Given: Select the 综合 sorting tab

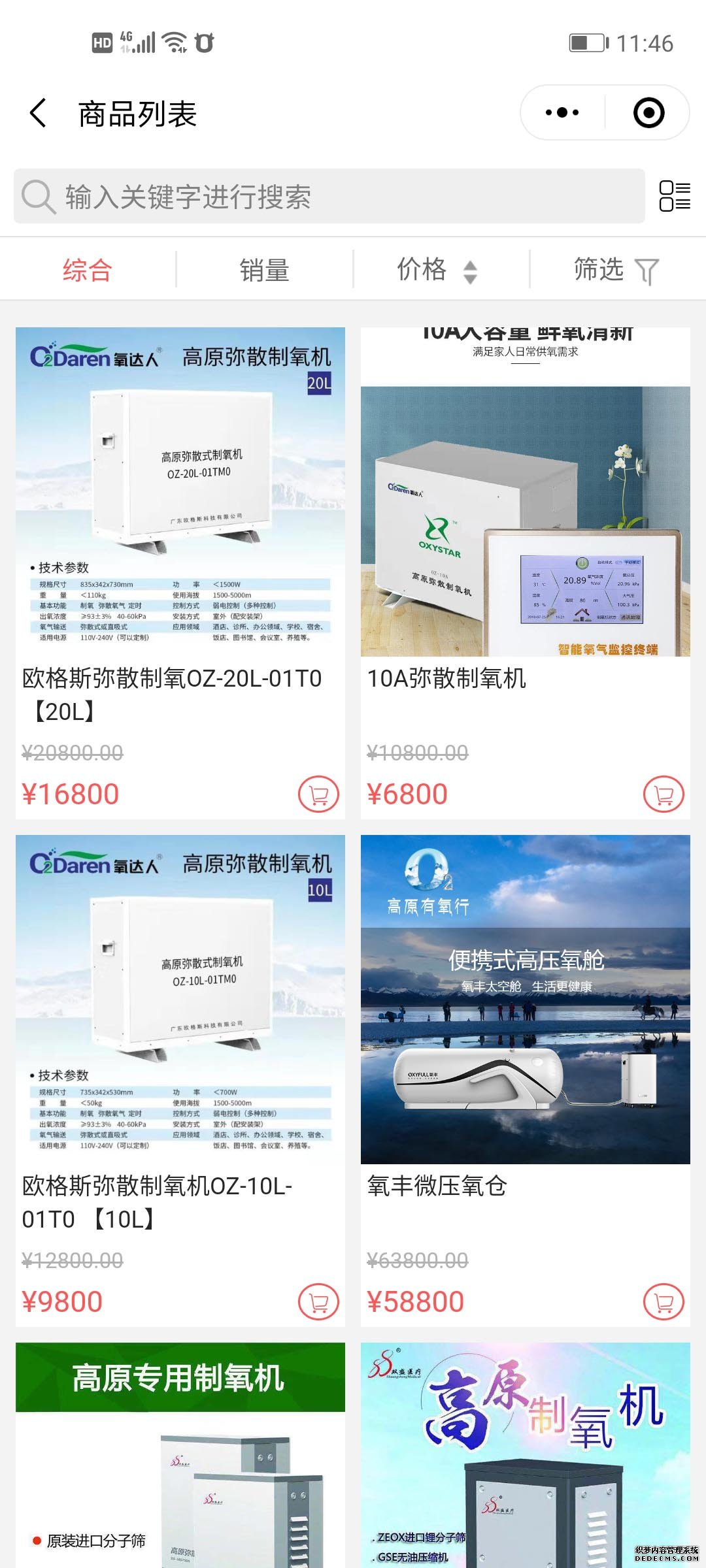Looking at the screenshot, I should tap(88, 270).
